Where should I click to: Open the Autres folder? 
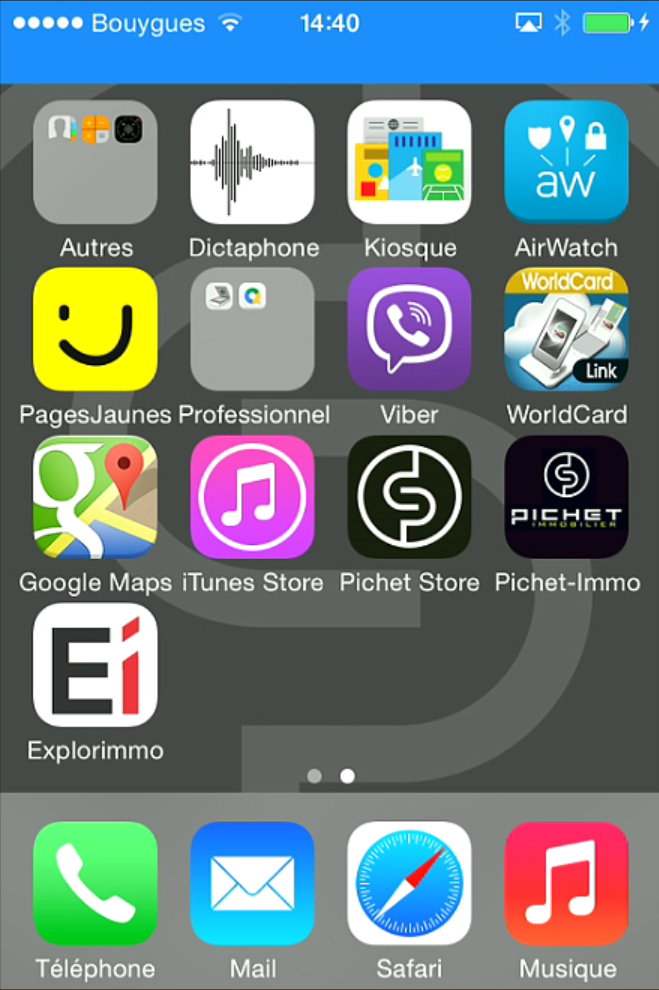95,162
